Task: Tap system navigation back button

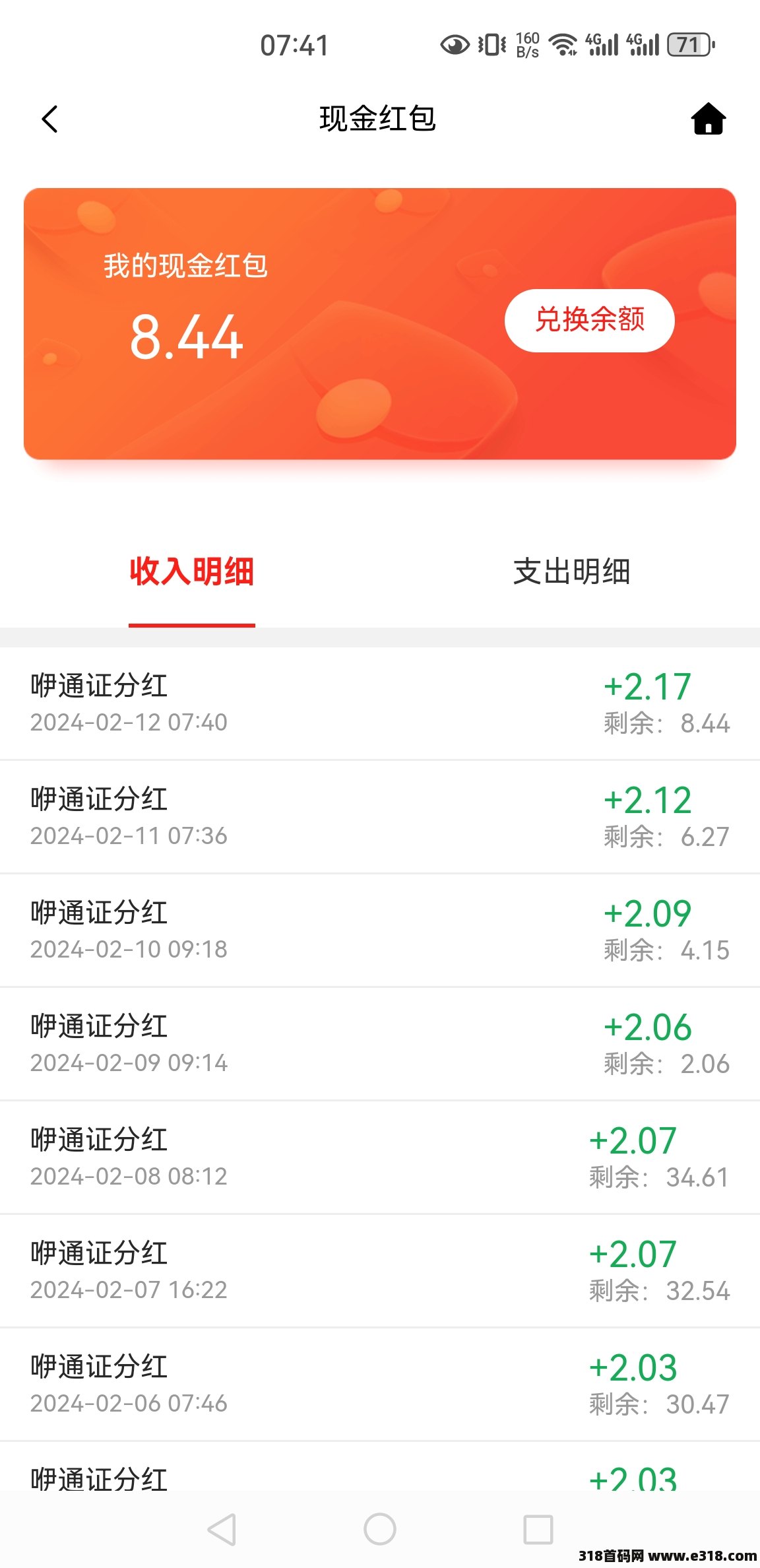Action: pos(222,1529)
